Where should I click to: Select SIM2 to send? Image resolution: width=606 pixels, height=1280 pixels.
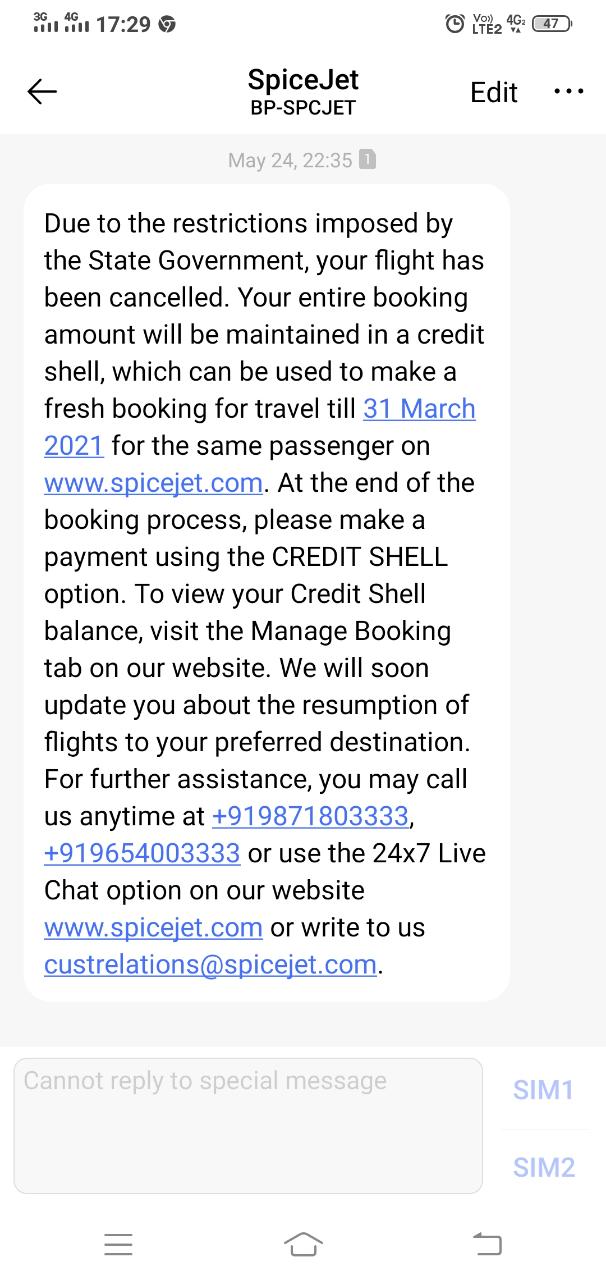click(x=543, y=1166)
